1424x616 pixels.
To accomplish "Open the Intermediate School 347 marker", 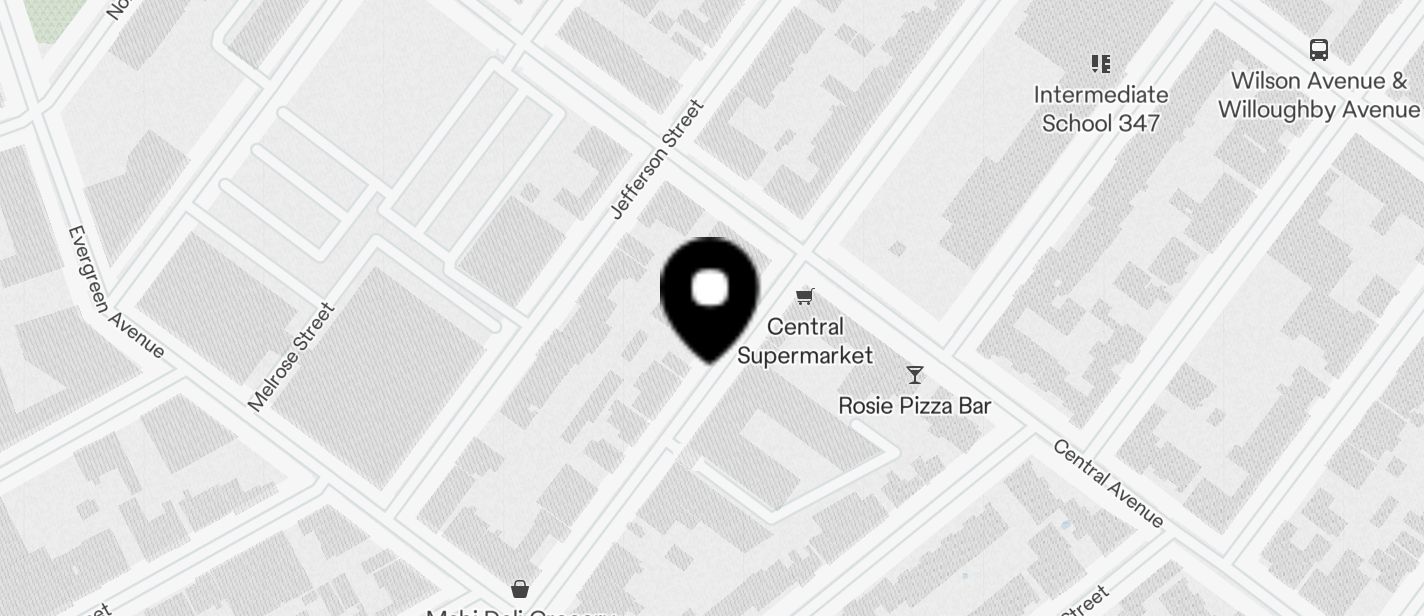I will tap(1101, 65).
